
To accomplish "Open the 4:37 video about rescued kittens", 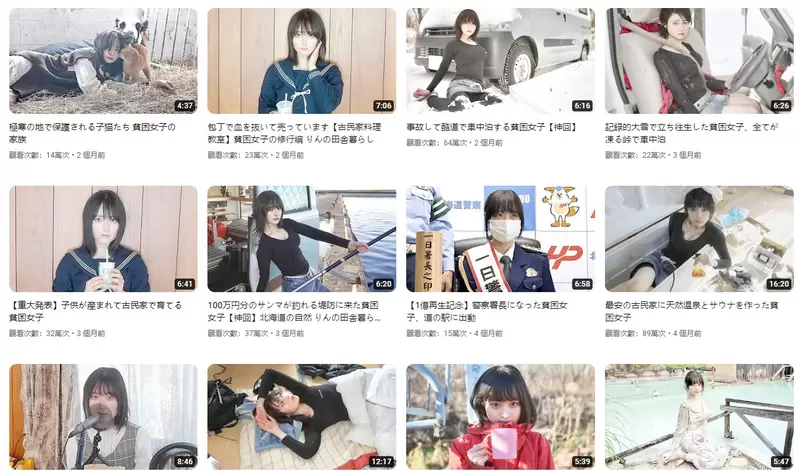I will pos(103,61).
